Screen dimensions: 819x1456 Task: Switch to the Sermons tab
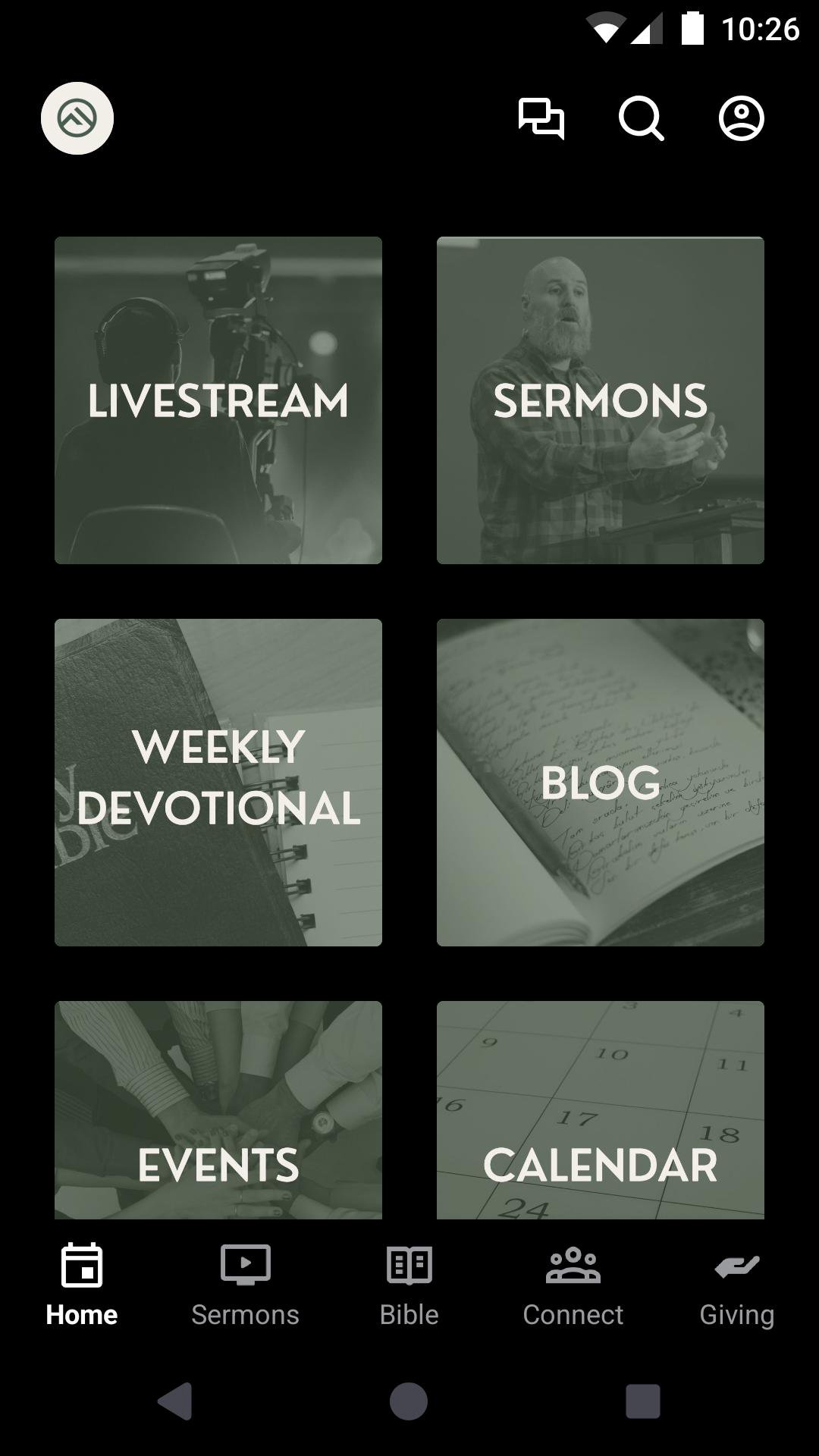tap(246, 1285)
